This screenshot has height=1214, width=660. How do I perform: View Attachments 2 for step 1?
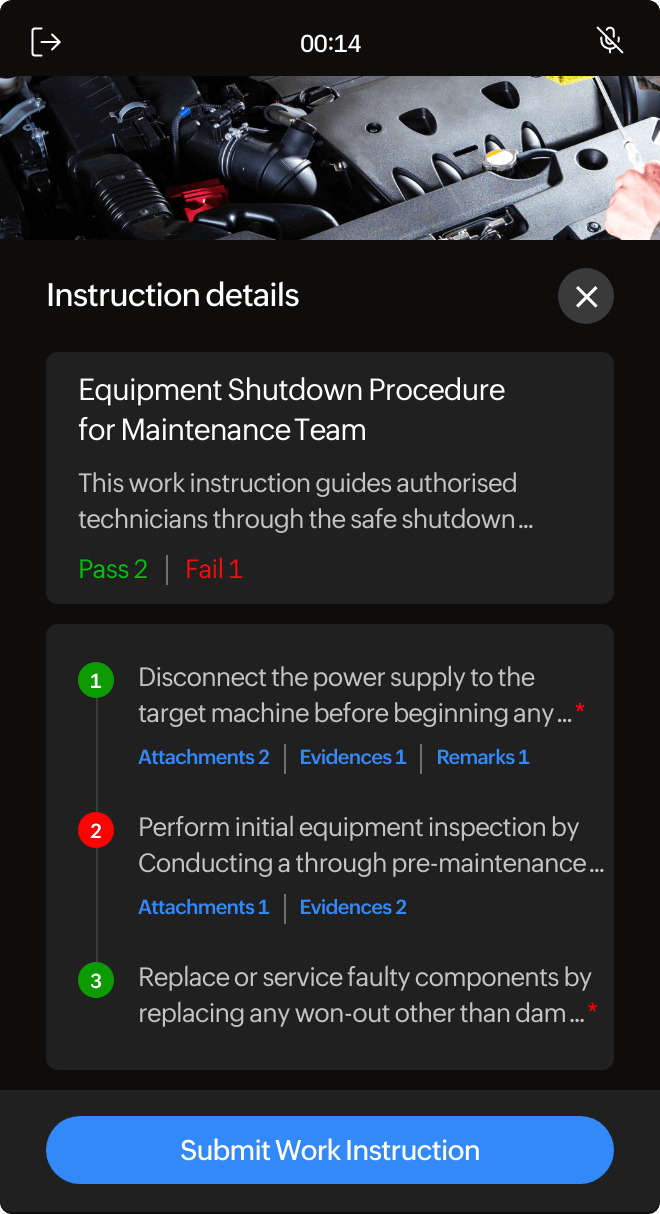pyautogui.click(x=204, y=757)
